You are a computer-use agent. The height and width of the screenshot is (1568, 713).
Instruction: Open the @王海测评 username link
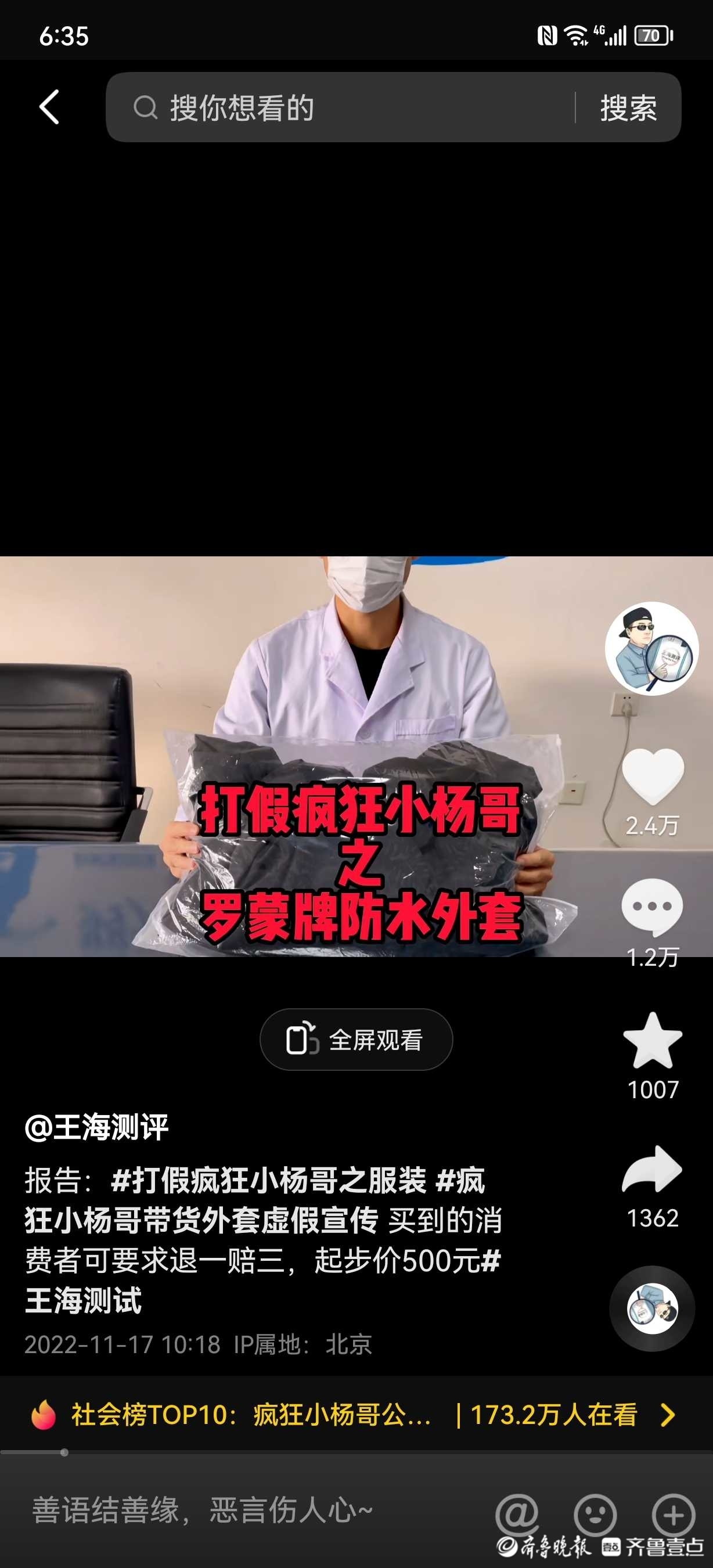pyautogui.click(x=97, y=1127)
